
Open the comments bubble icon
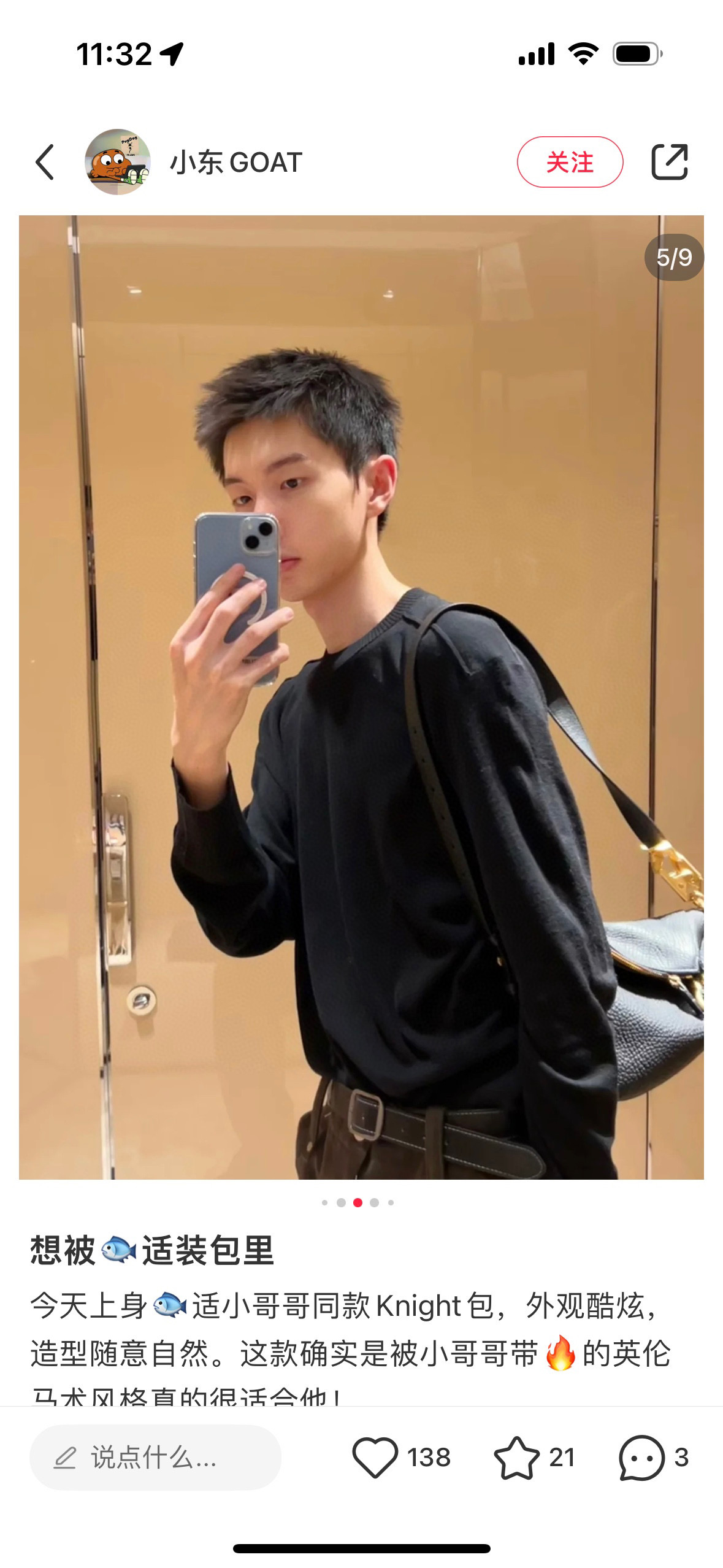pyautogui.click(x=641, y=1458)
